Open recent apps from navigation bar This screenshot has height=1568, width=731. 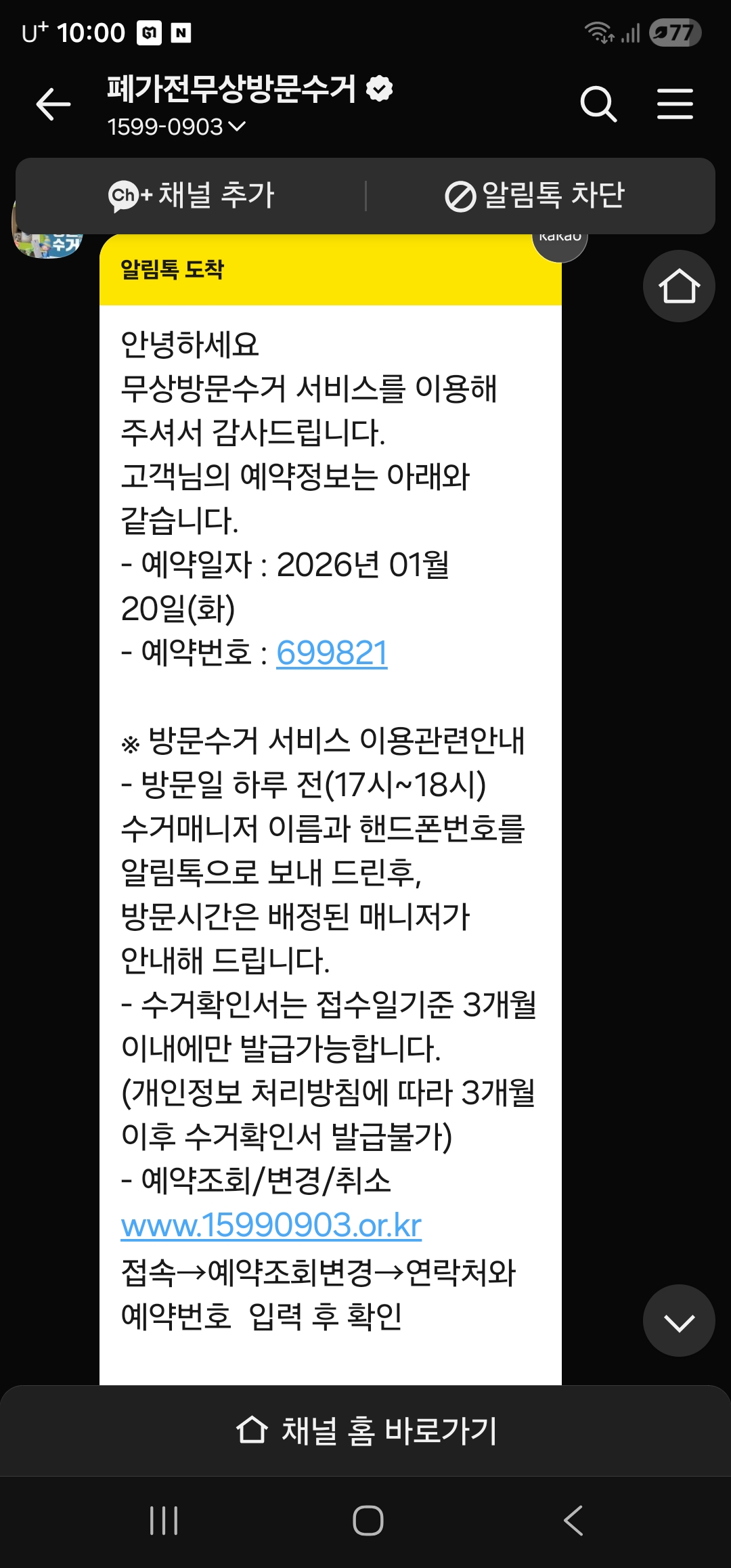point(164,1521)
